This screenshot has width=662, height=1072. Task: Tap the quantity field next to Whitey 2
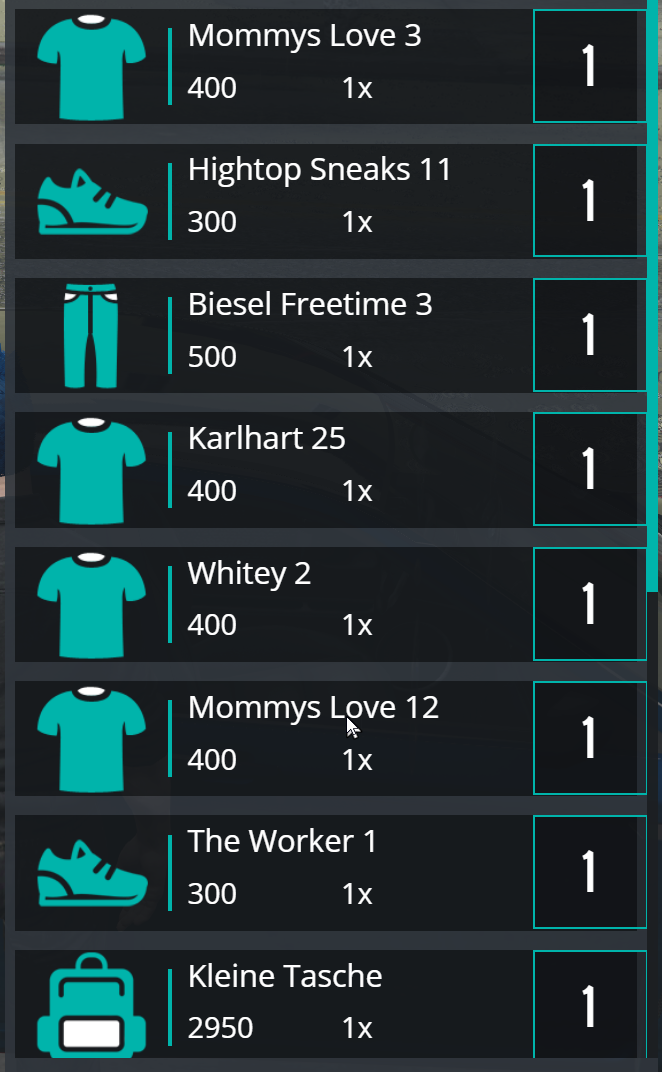[590, 604]
